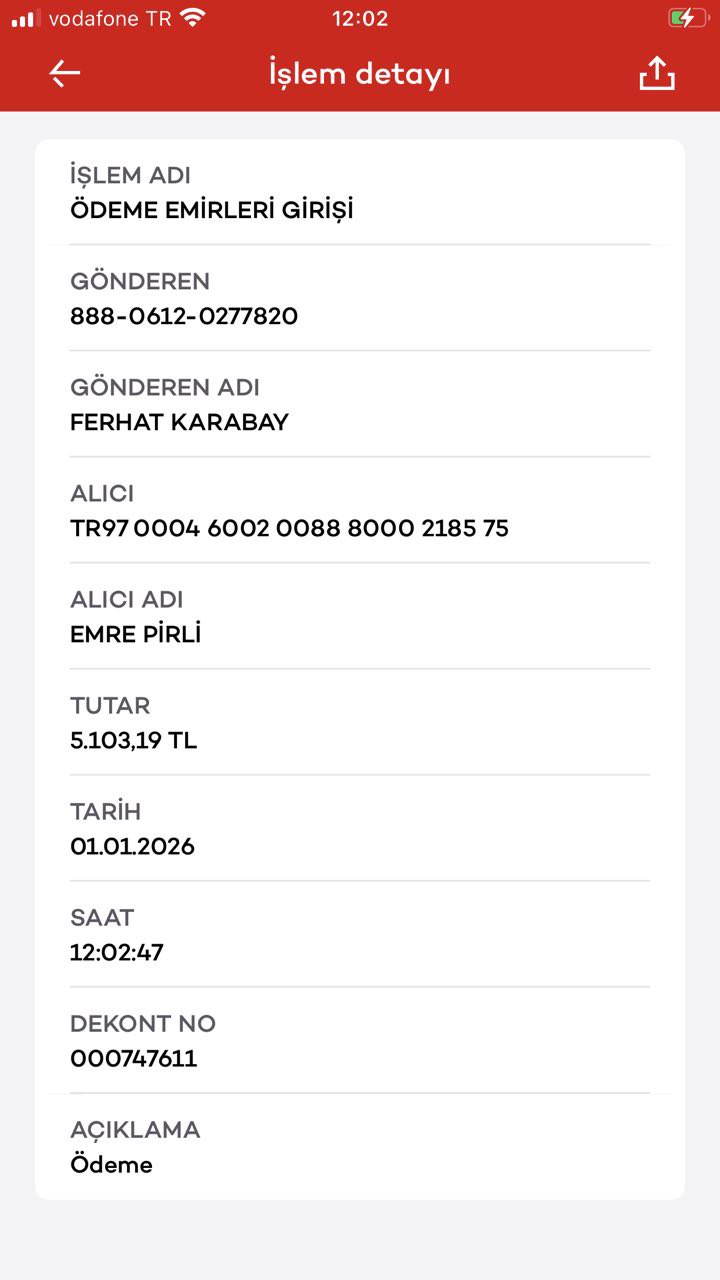Share the transaction receipt
The width and height of the screenshot is (720, 1280).
point(657,74)
